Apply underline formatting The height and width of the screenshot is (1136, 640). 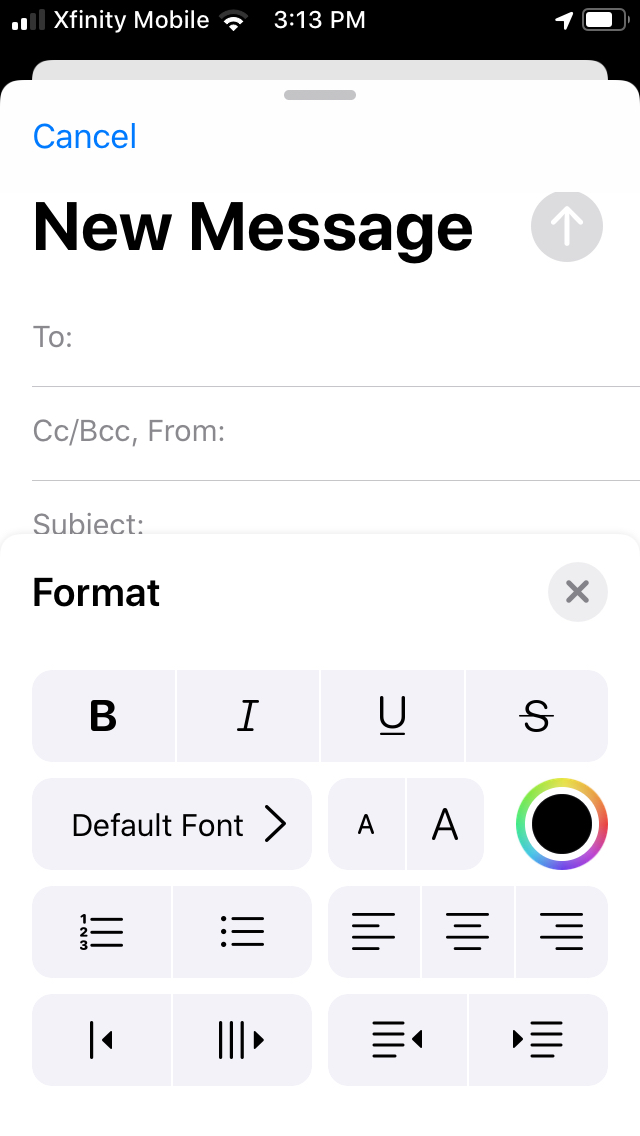pyautogui.click(x=392, y=716)
